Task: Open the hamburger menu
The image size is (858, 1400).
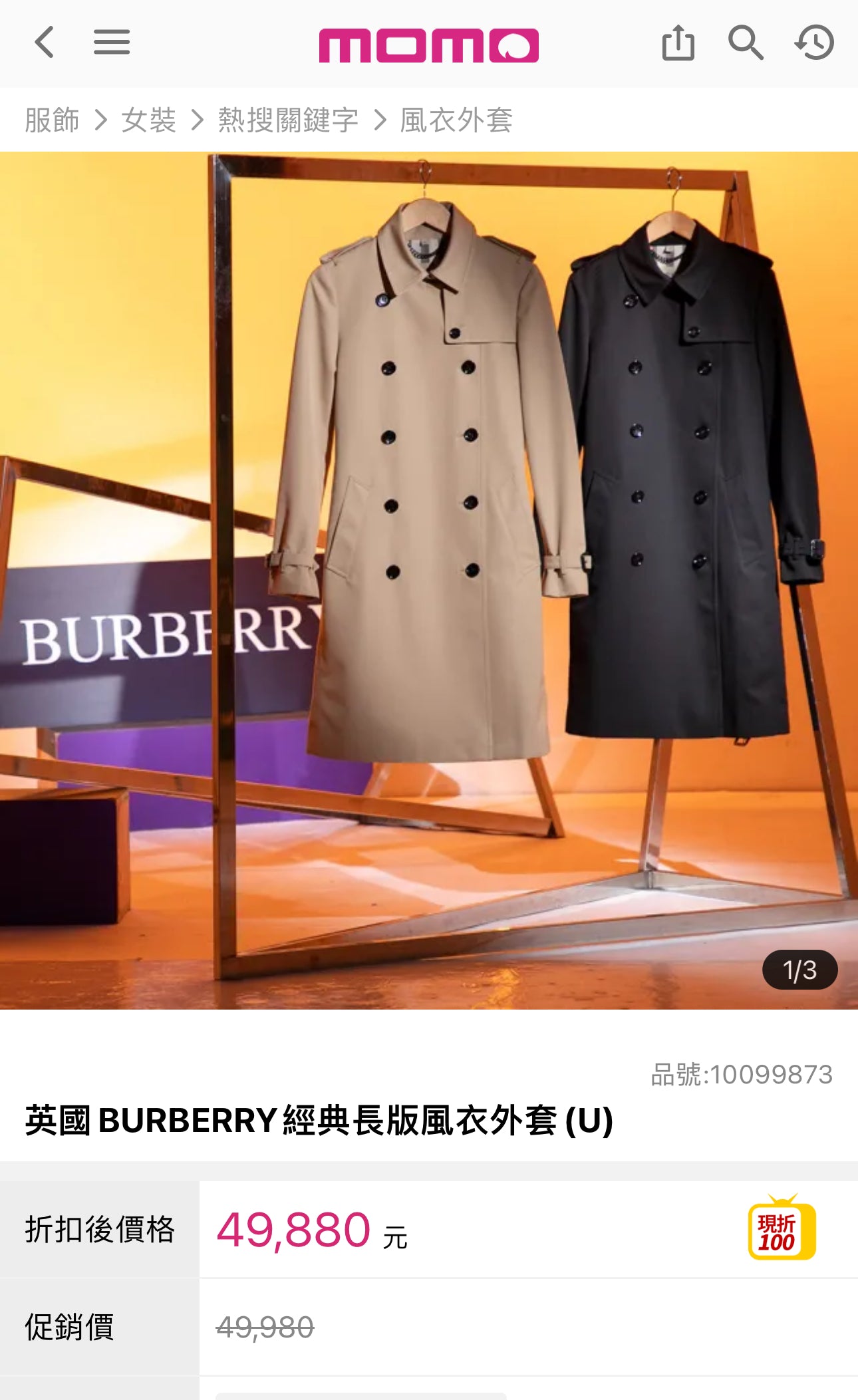Action: point(111,43)
